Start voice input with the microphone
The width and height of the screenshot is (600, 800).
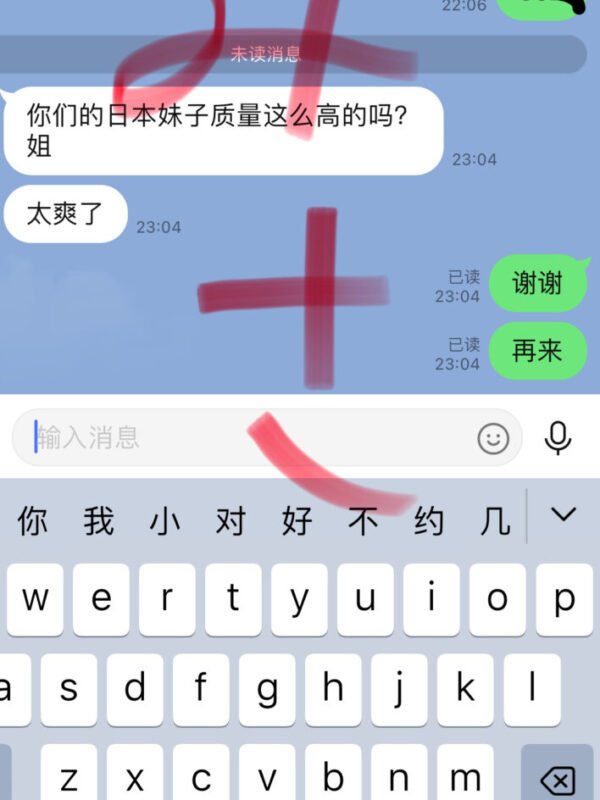click(558, 438)
